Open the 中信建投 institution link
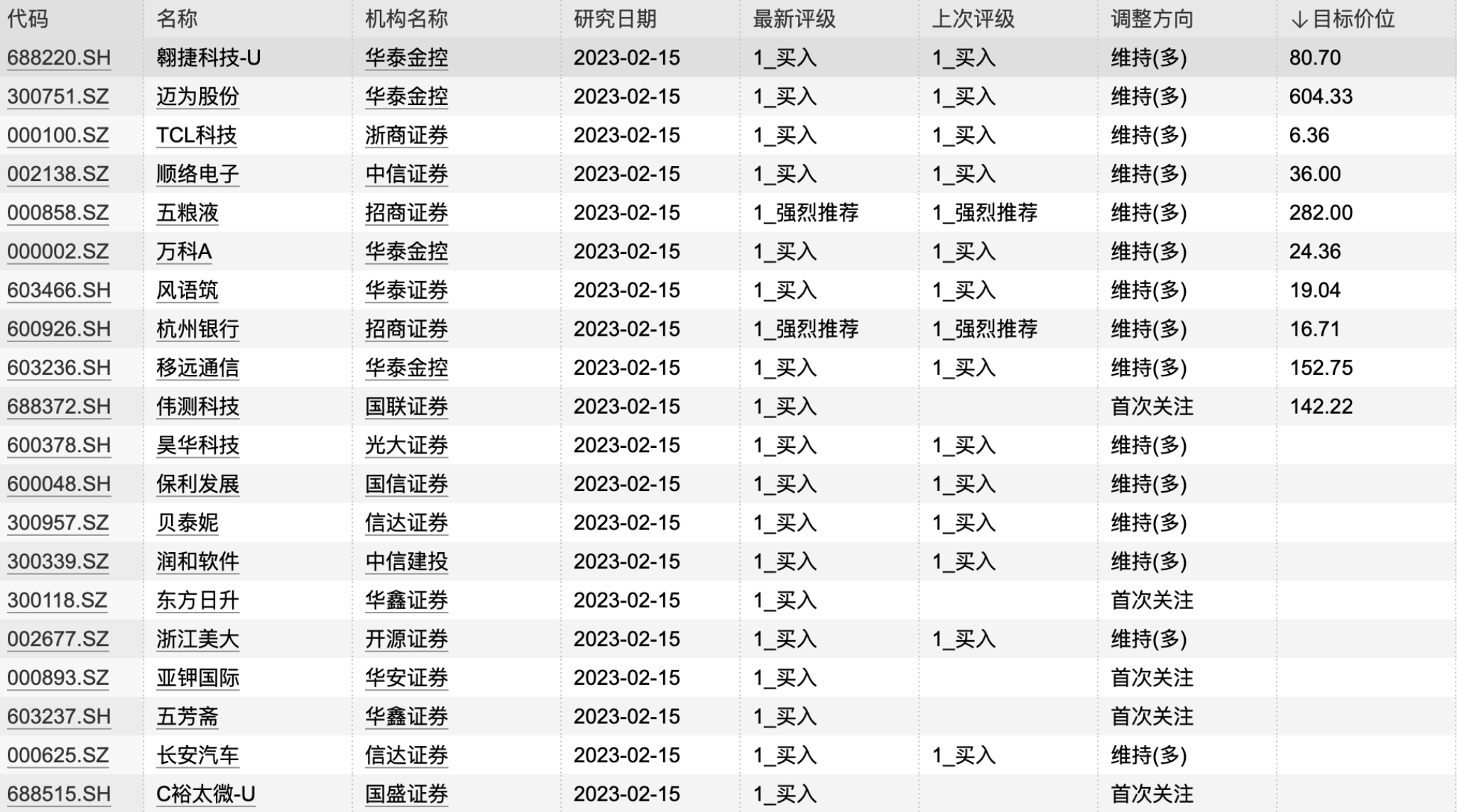This screenshot has width=1457, height=812. coord(406,561)
